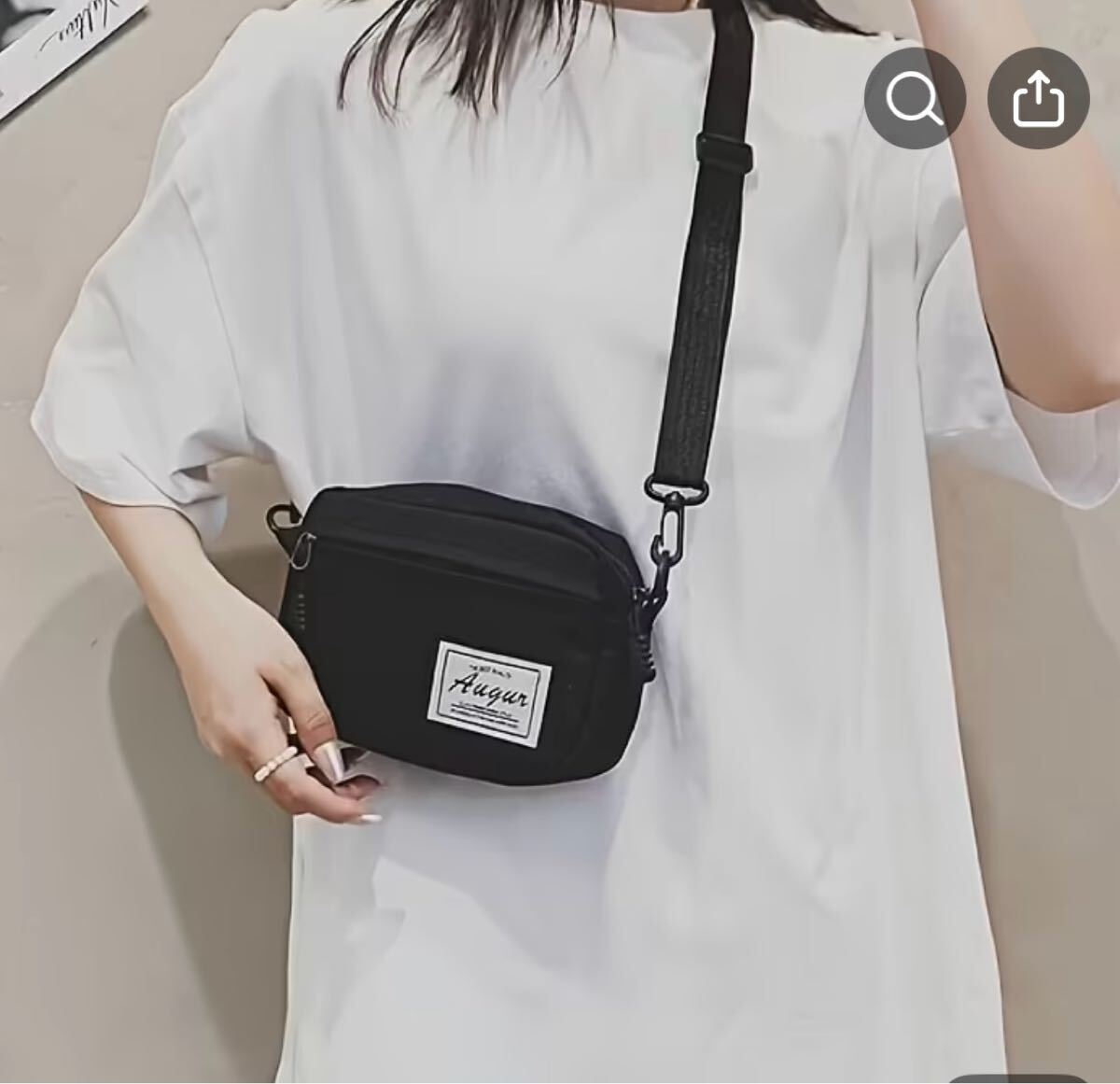Share this product
This screenshot has width=1120, height=1084.
coord(1039,98)
